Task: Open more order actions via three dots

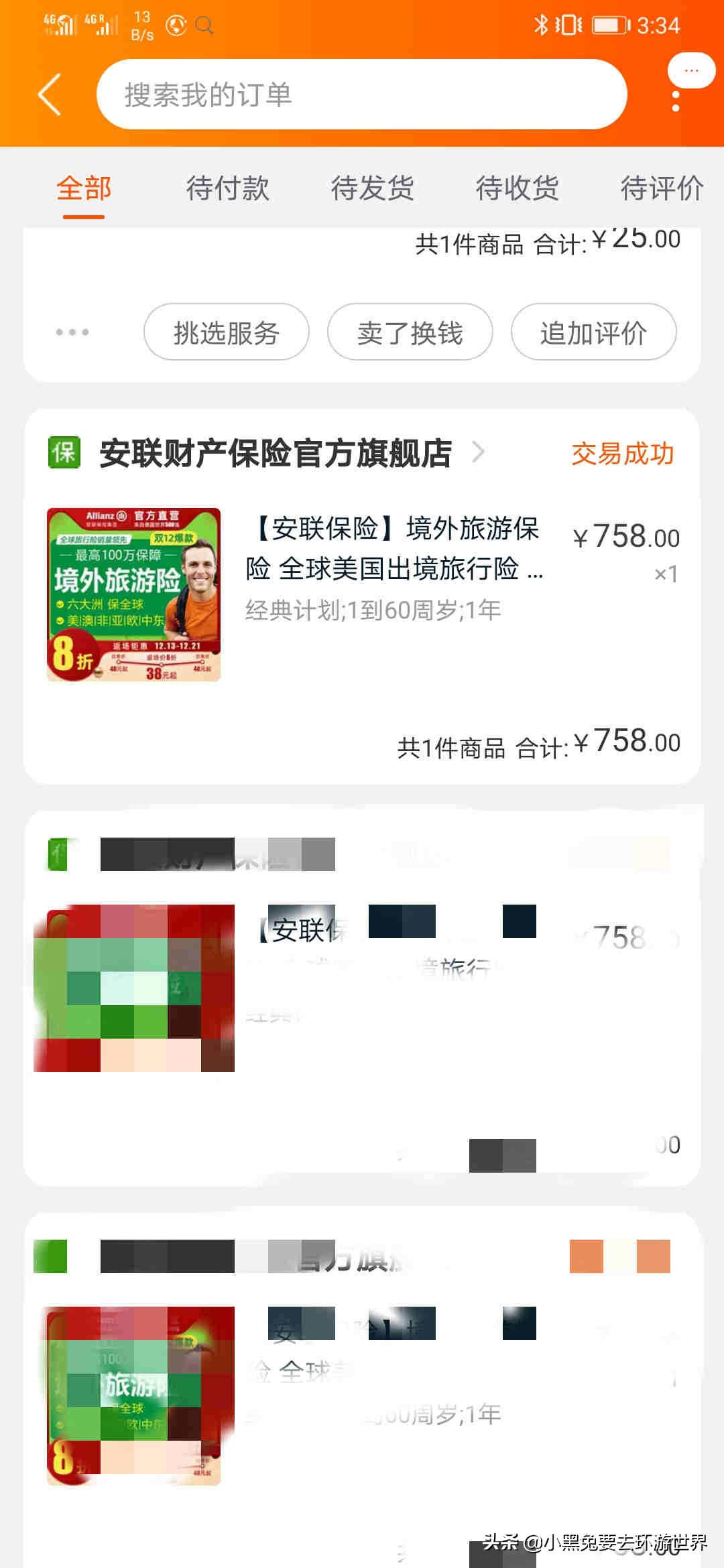Action: click(x=72, y=332)
